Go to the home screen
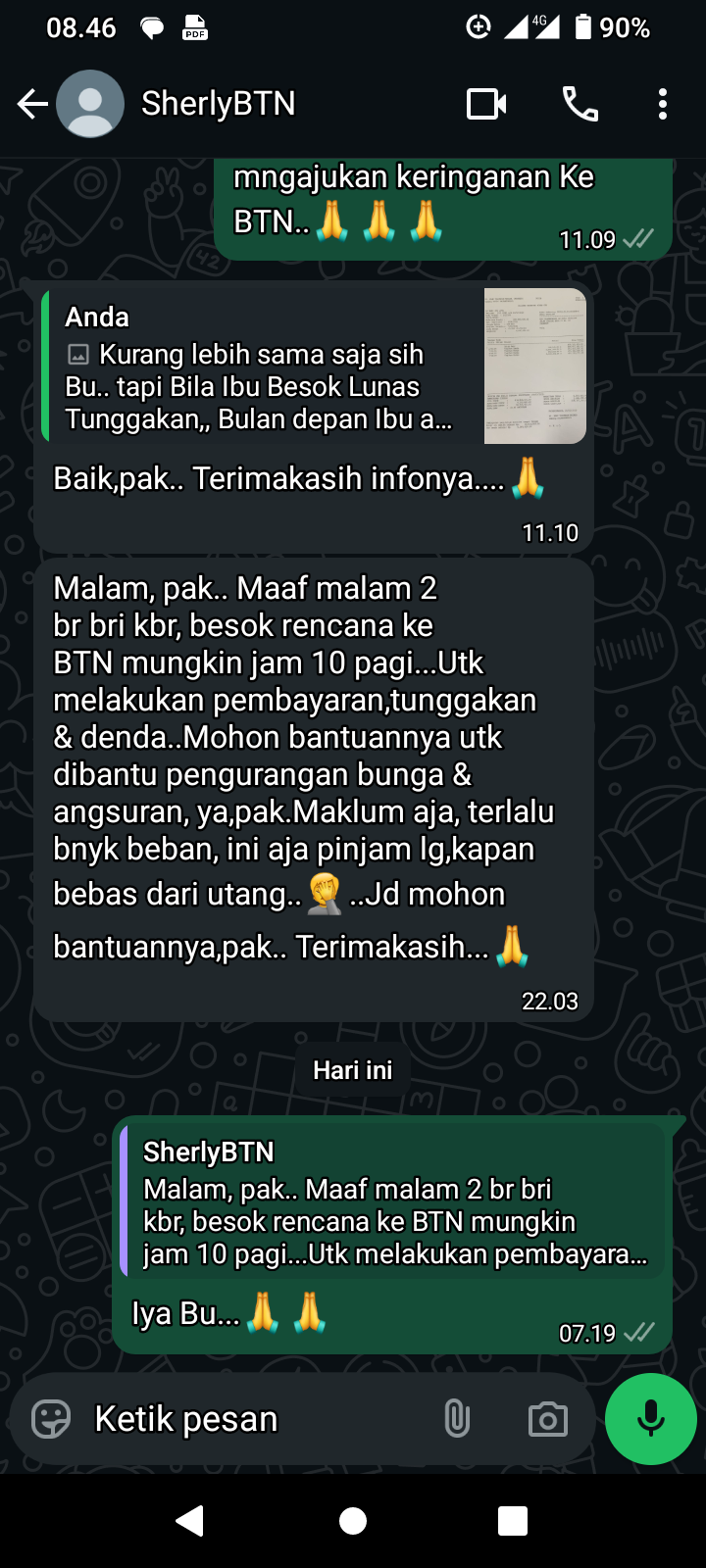Image resolution: width=706 pixels, height=1568 pixels. [x=353, y=1520]
